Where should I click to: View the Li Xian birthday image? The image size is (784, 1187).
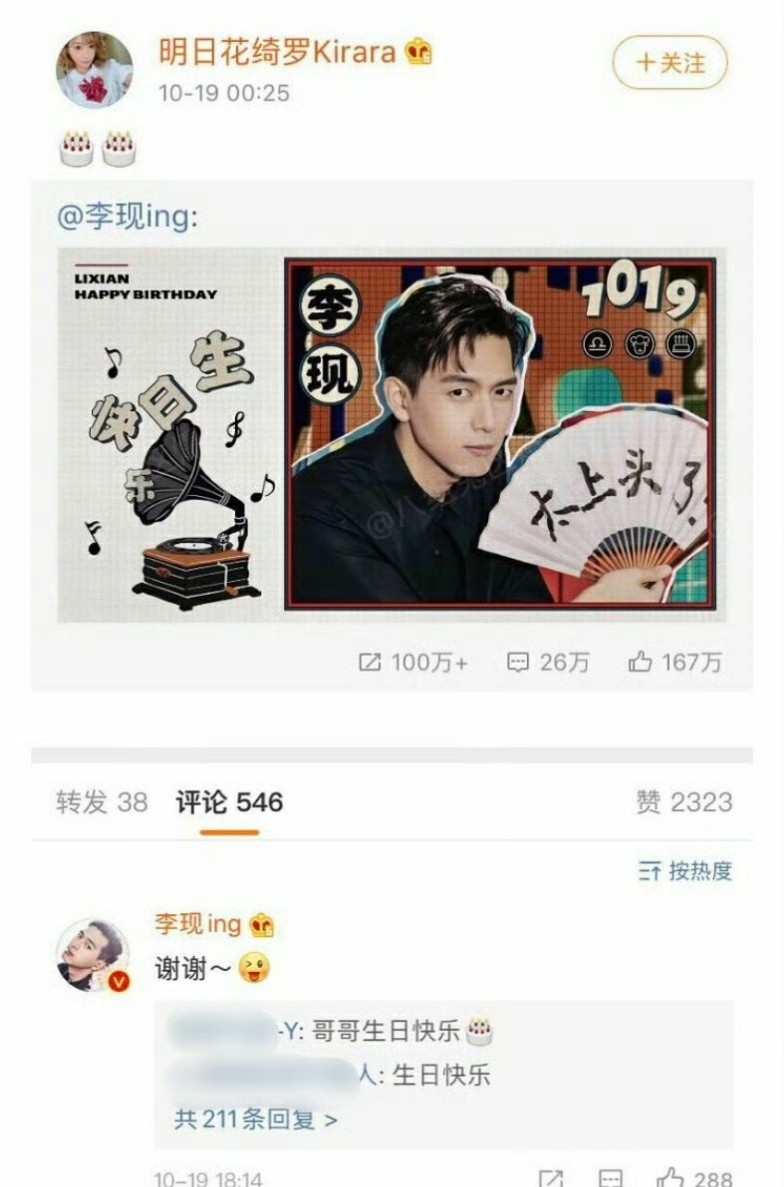[392, 435]
